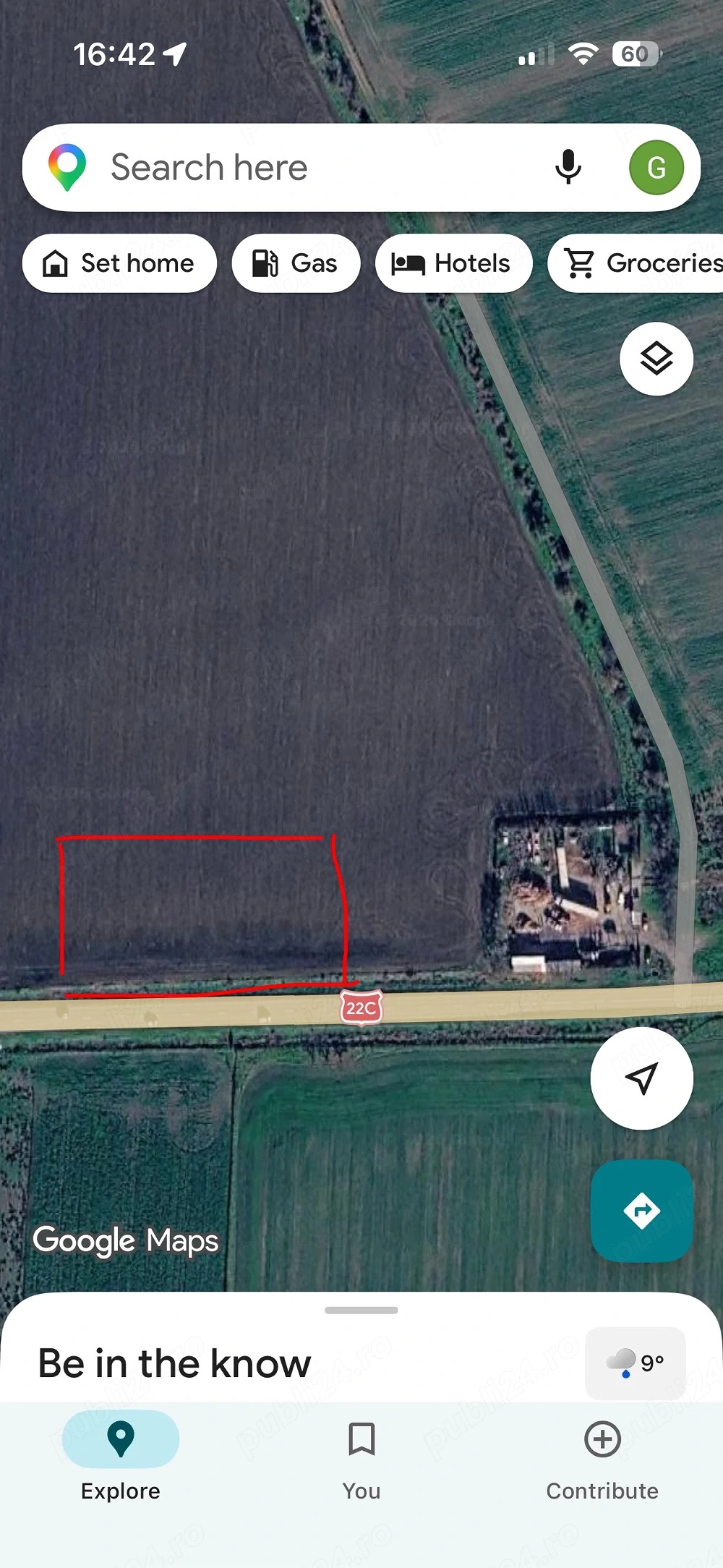Find nearby Gas stations

(x=296, y=263)
